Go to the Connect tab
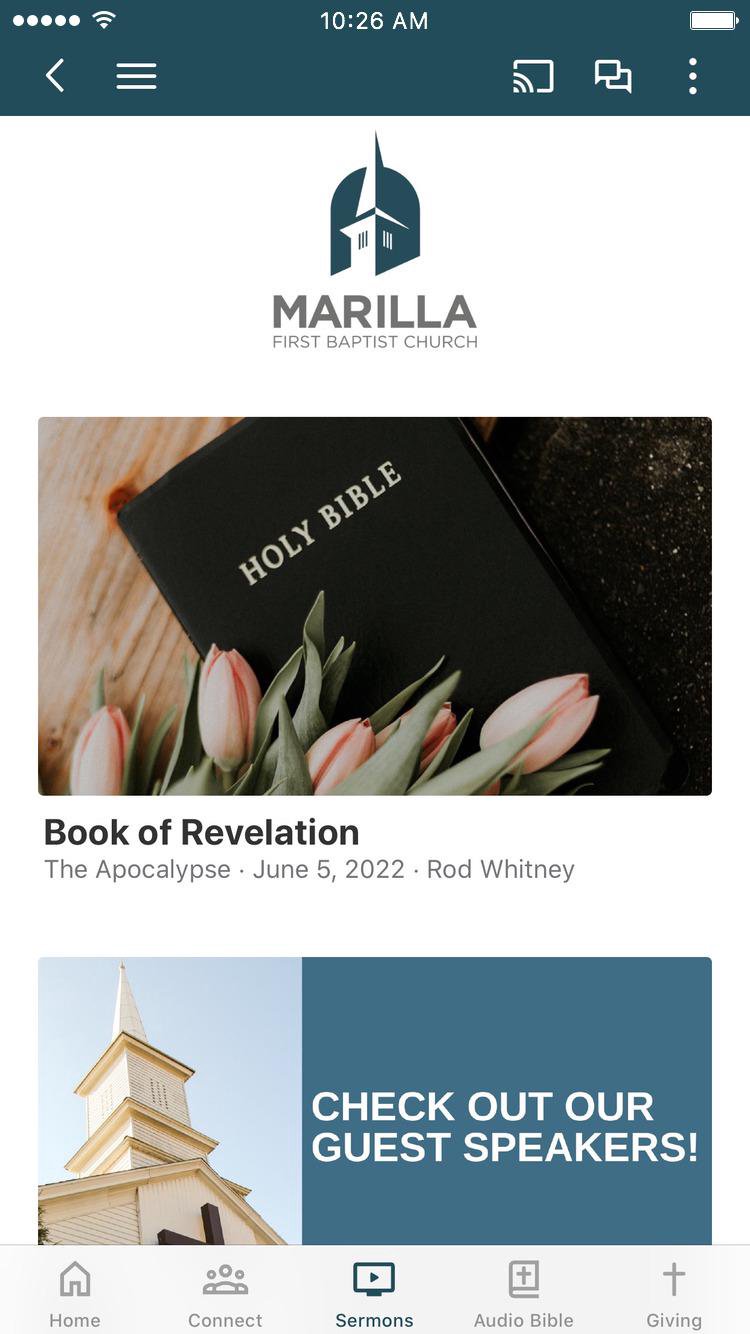750x1334 pixels. tap(225, 1293)
